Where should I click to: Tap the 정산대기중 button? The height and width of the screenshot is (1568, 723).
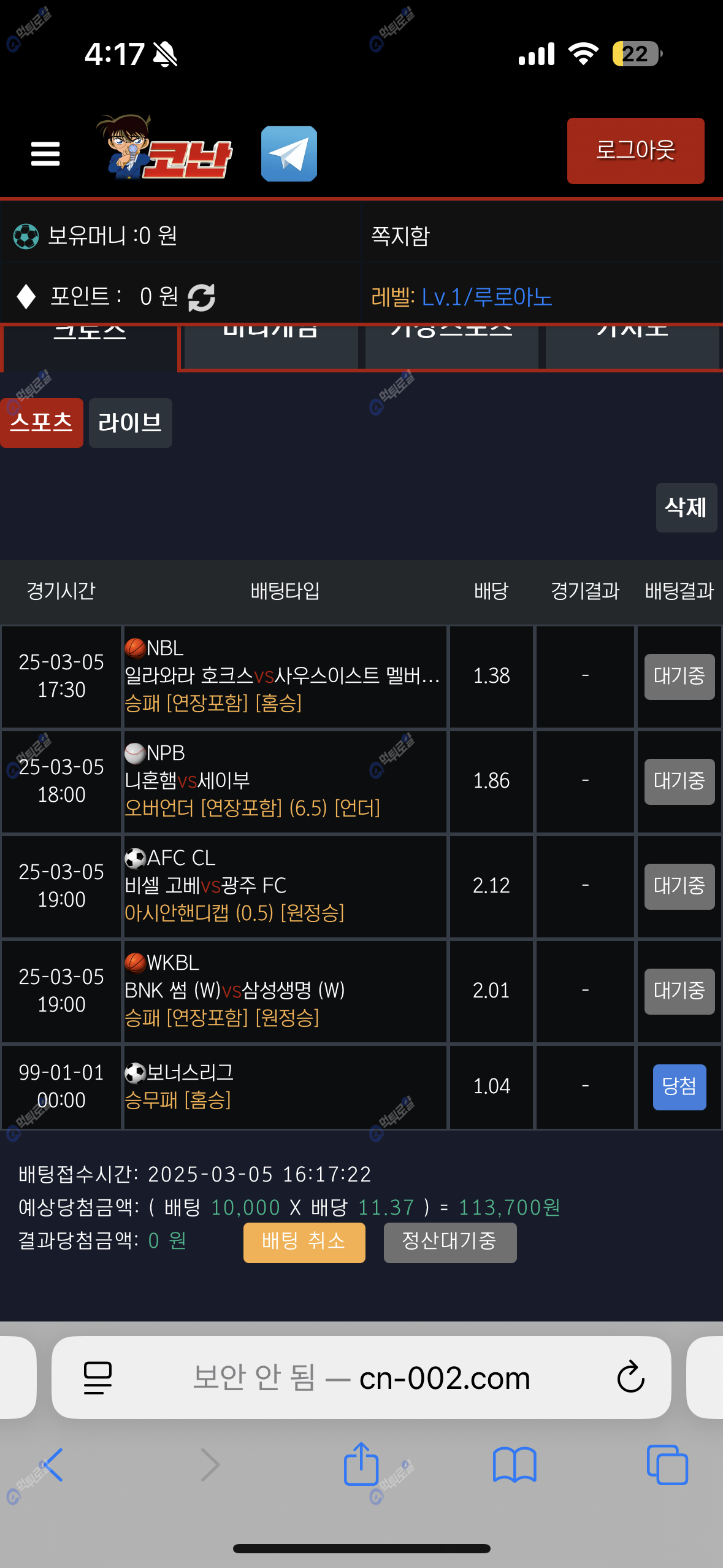point(449,1242)
